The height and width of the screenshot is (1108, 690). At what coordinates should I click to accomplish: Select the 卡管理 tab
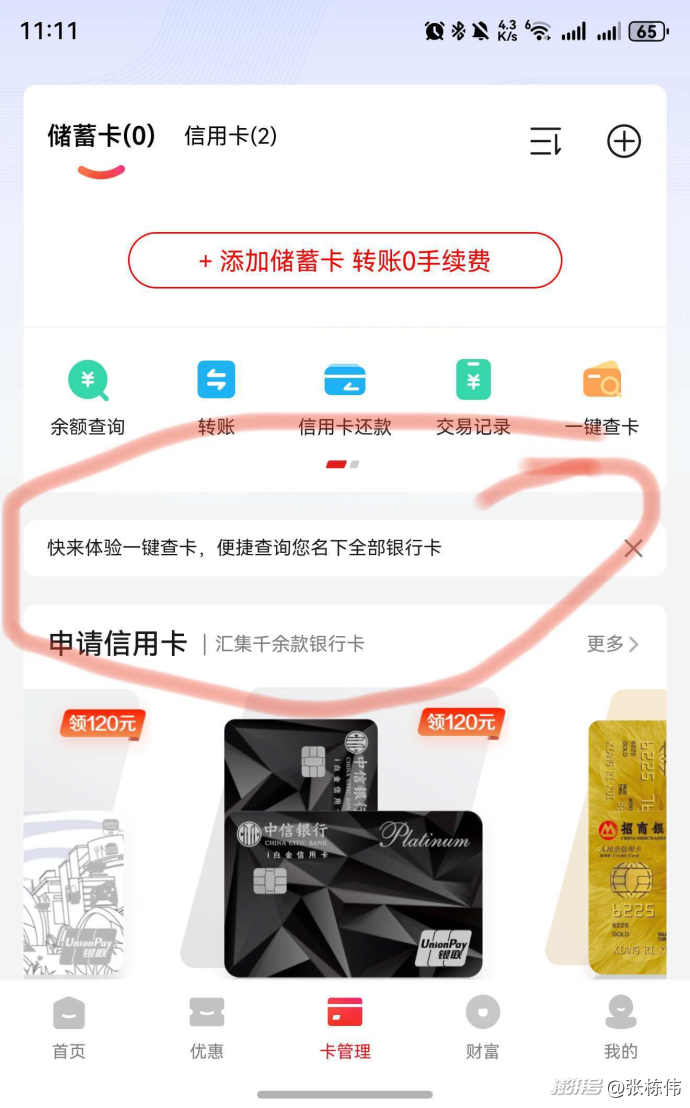pyautogui.click(x=345, y=1028)
